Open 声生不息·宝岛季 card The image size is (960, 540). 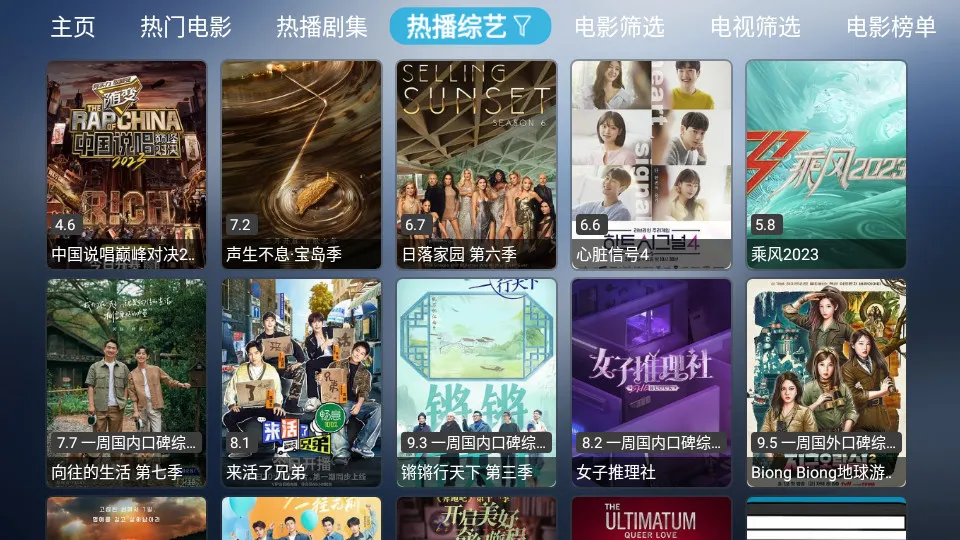tap(301, 165)
